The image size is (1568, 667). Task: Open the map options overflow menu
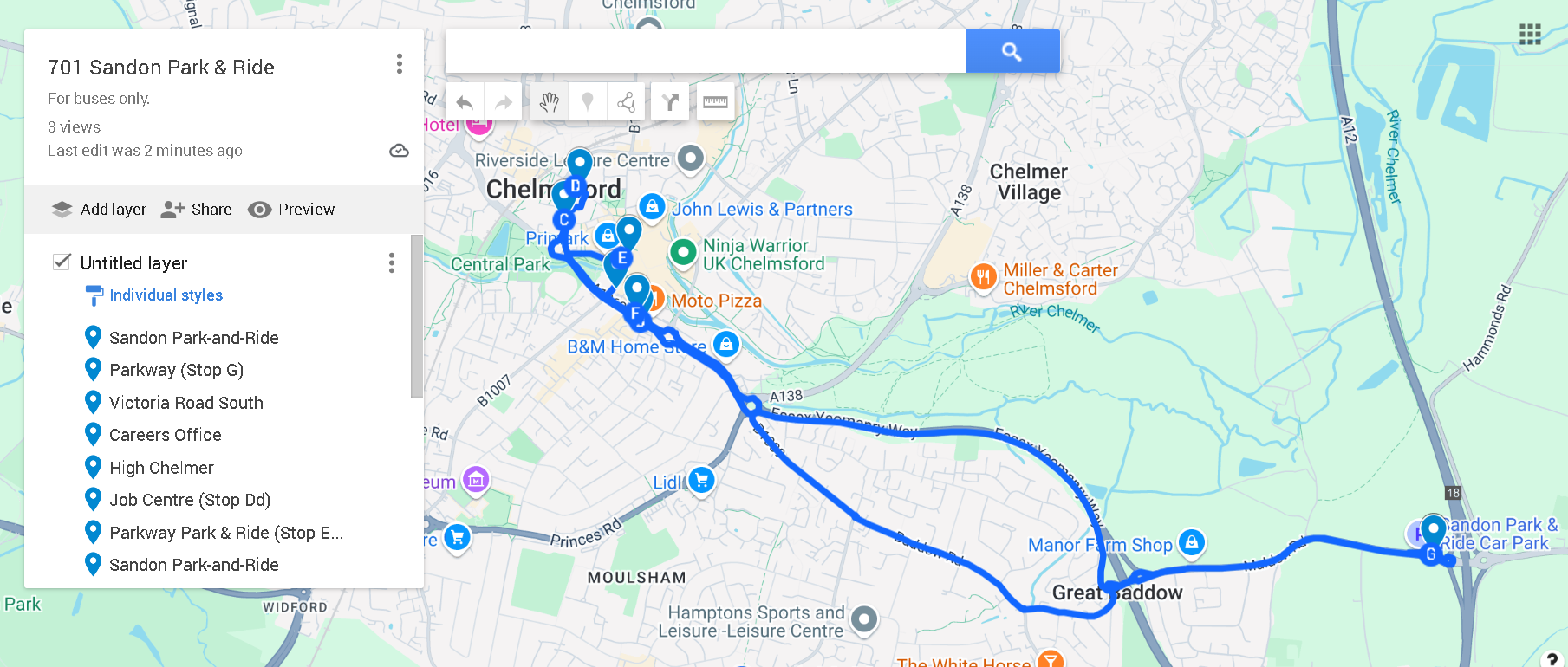[399, 63]
